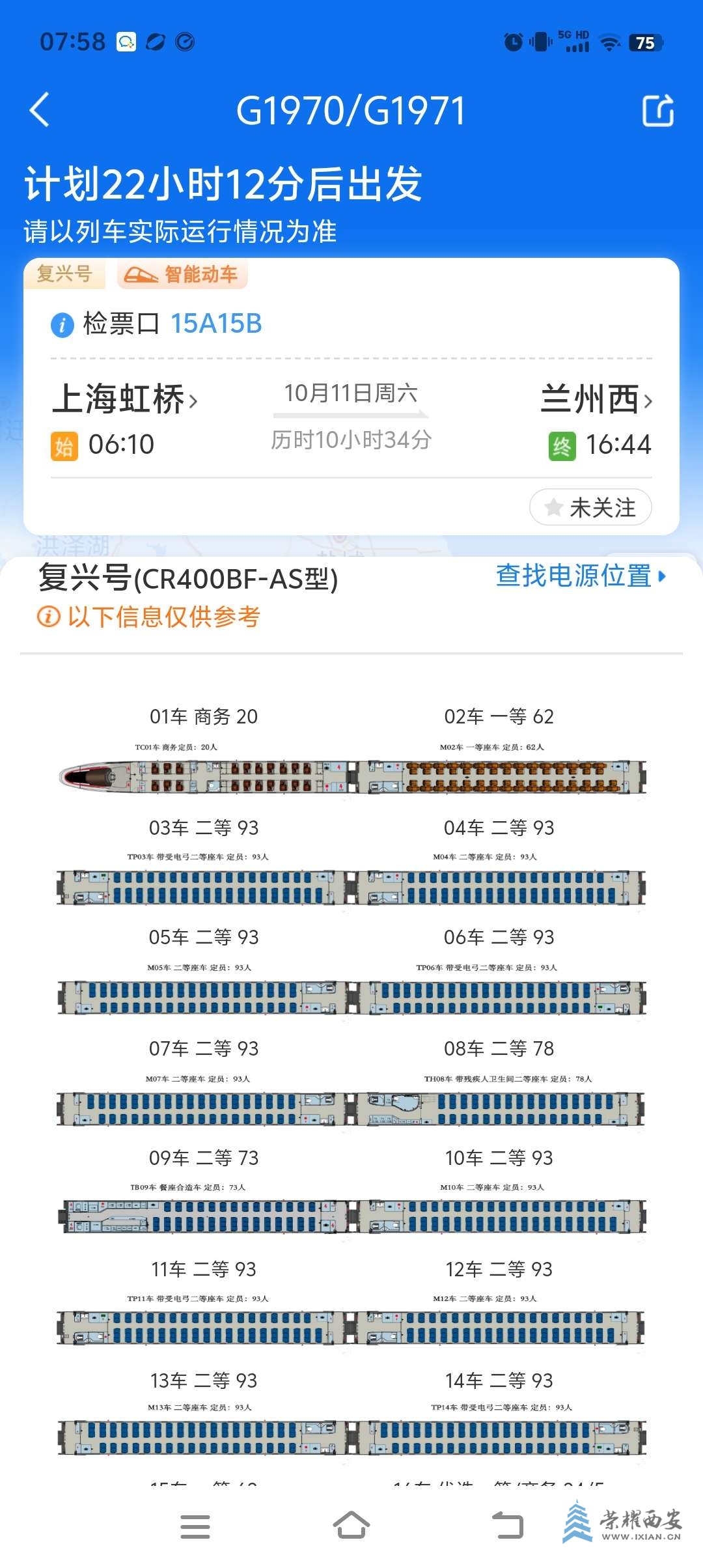Open 上海虹桥 departure station details
This screenshot has height=1568, width=703.
tap(125, 399)
